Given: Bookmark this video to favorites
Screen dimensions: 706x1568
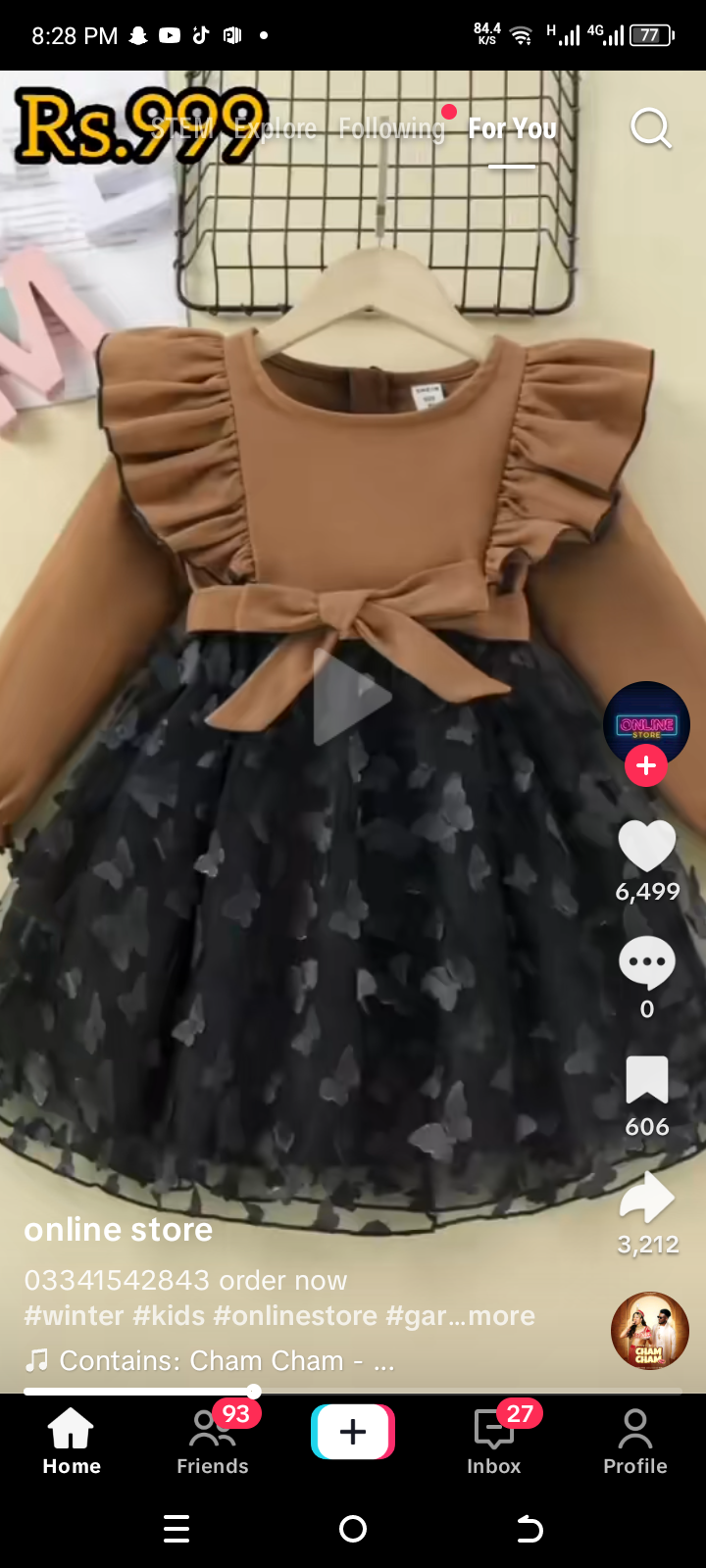Looking at the screenshot, I should 647,1081.
